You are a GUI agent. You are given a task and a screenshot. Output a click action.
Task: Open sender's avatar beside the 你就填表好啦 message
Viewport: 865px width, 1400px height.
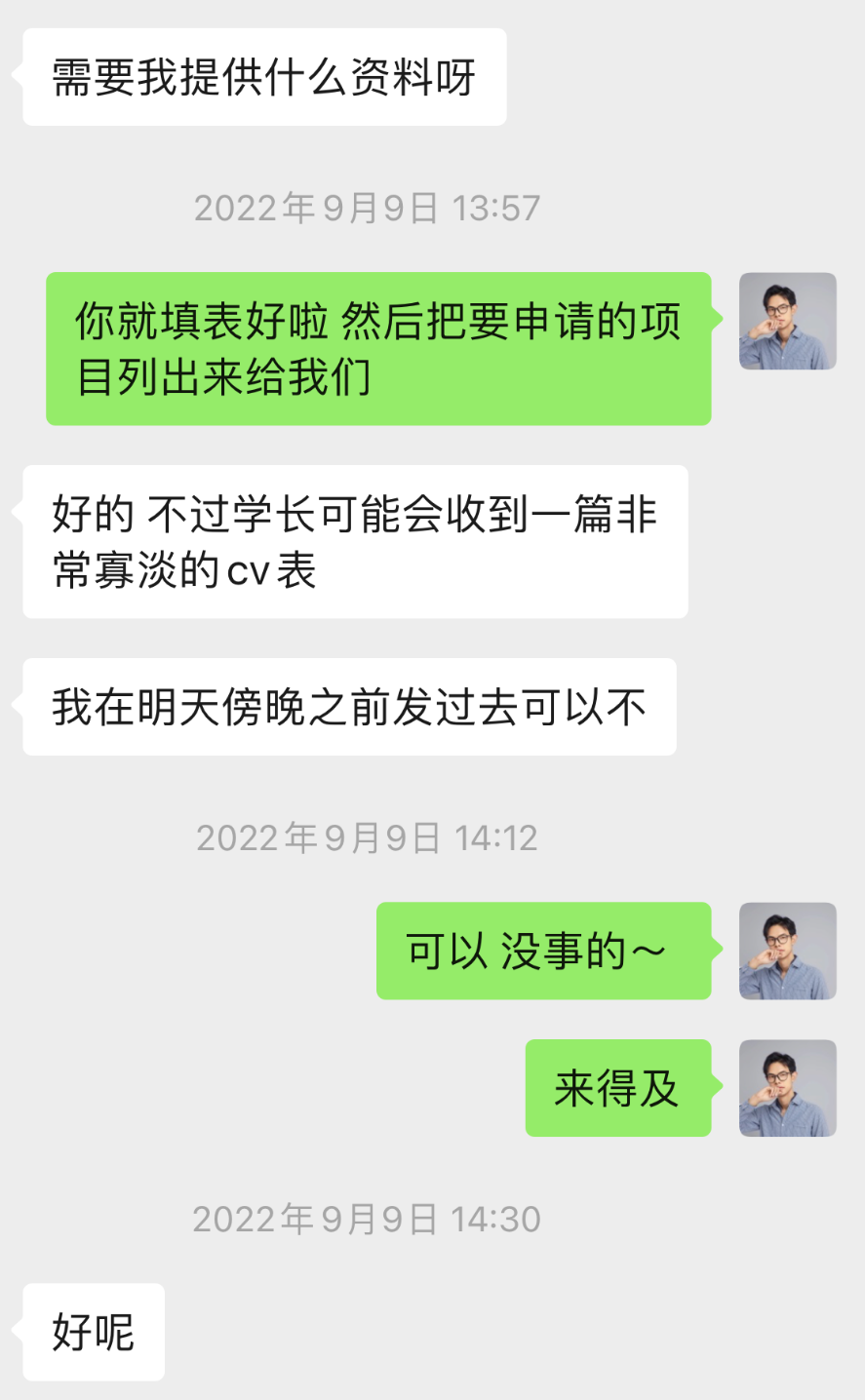[x=787, y=321]
